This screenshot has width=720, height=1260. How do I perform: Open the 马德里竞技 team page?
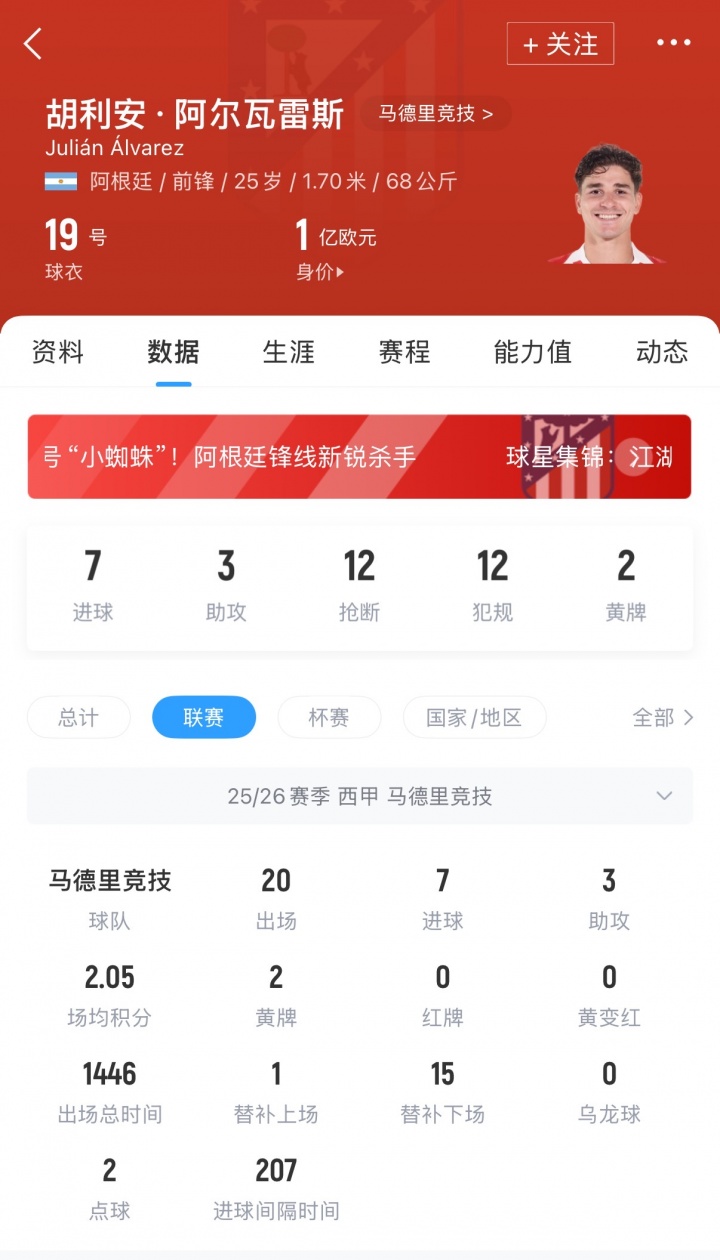click(x=435, y=113)
